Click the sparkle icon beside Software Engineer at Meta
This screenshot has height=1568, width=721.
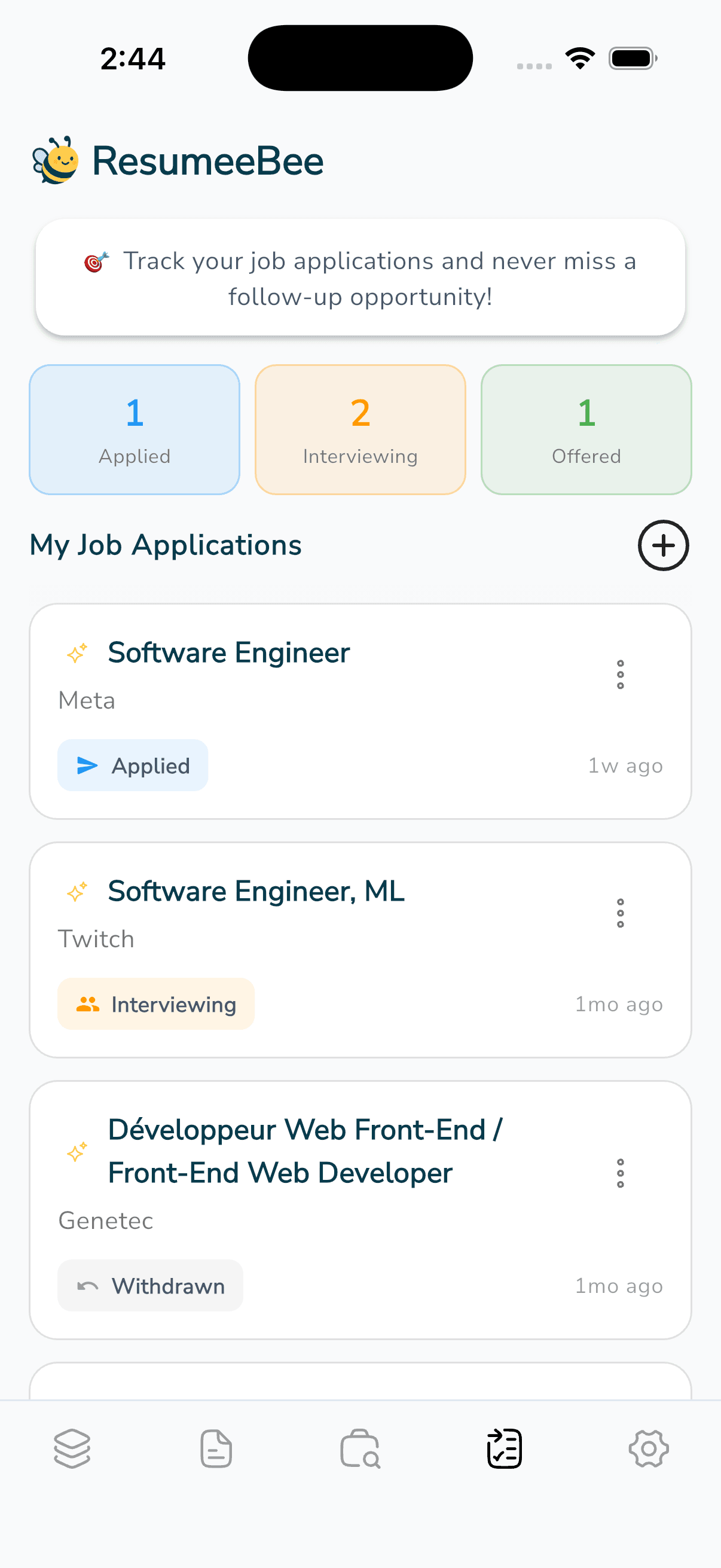pos(76,653)
